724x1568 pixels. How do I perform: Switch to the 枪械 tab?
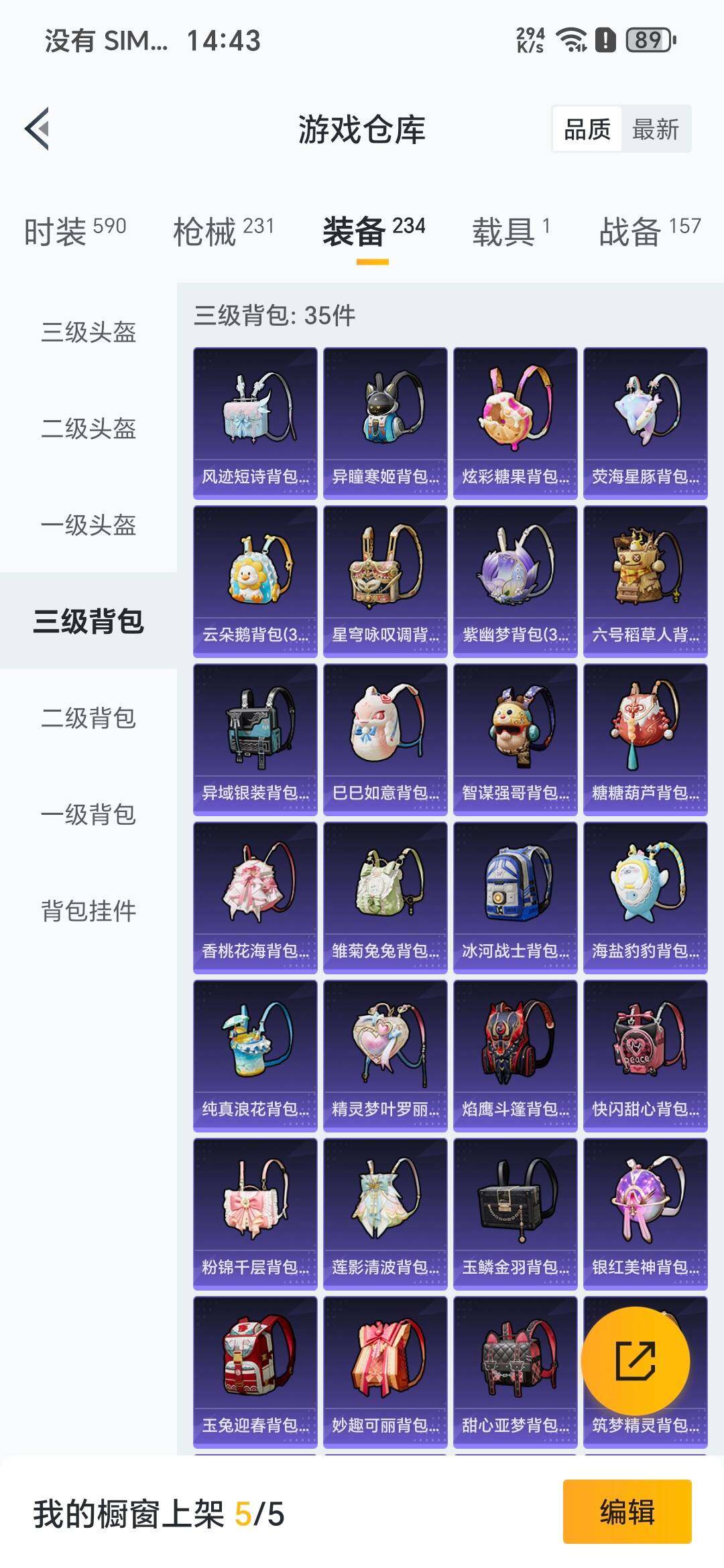[x=223, y=231]
